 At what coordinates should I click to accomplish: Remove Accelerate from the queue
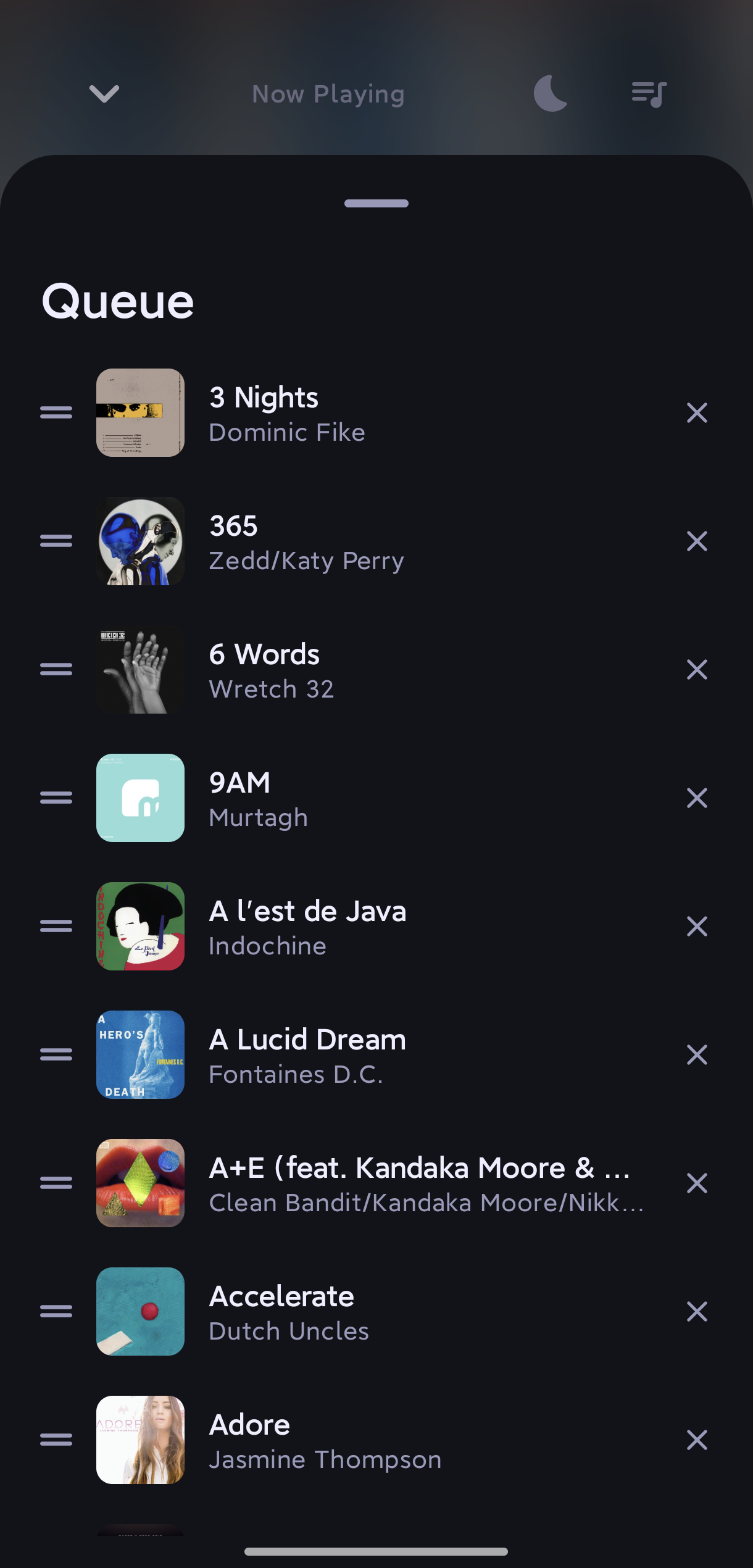697,1312
